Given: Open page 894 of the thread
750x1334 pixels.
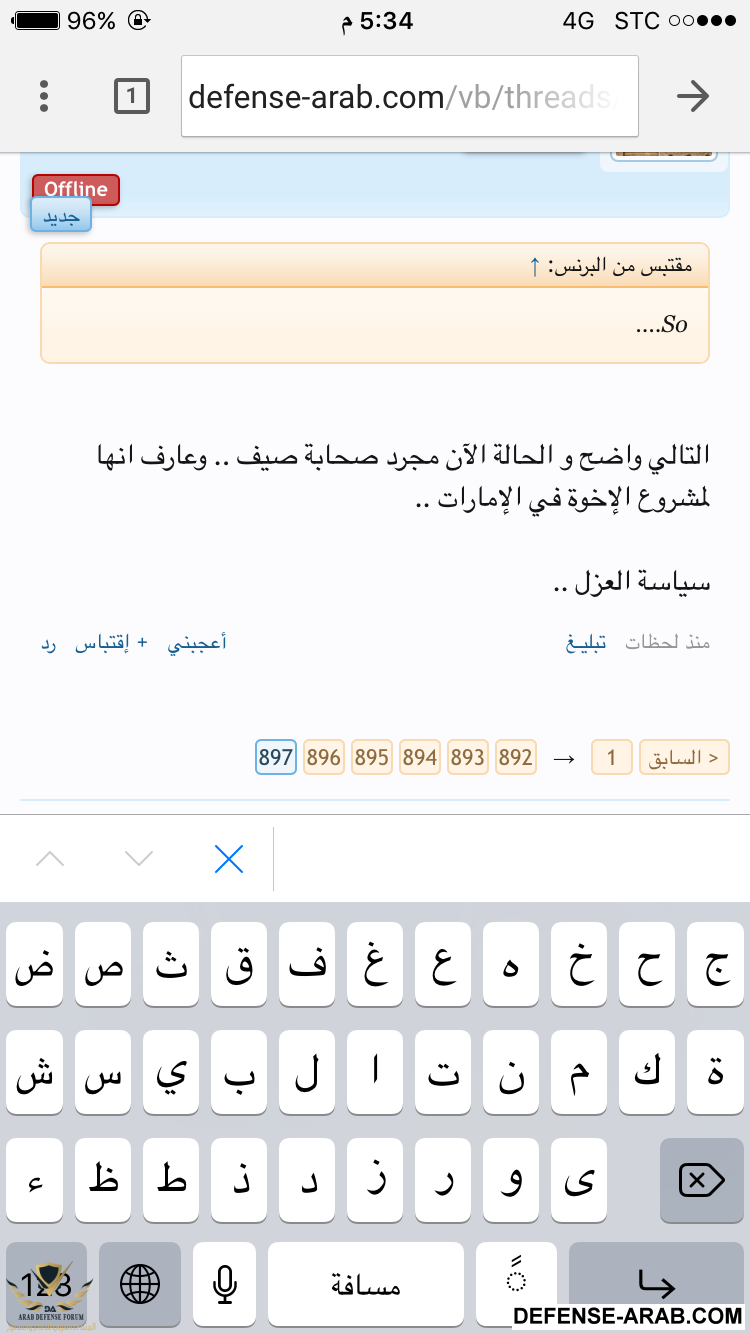Looking at the screenshot, I should 419,758.
